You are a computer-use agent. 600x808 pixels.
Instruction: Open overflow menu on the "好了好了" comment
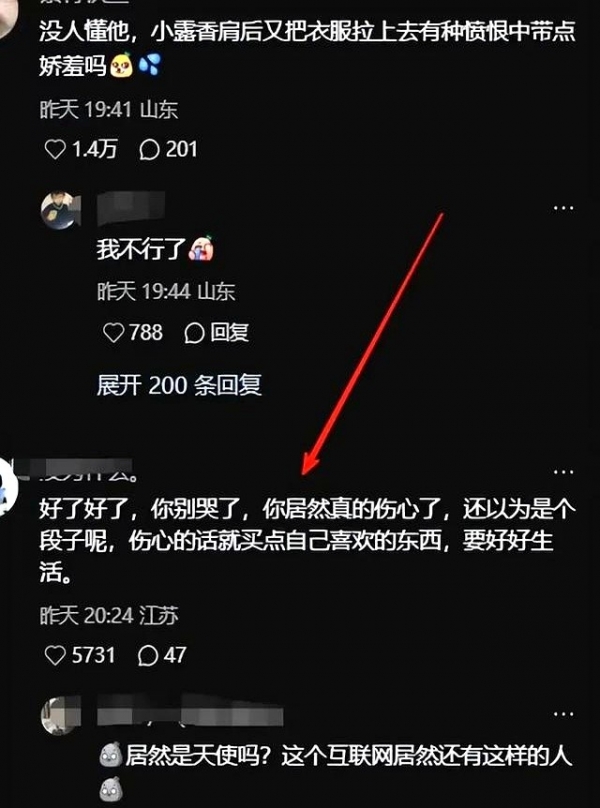pyautogui.click(x=563, y=470)
